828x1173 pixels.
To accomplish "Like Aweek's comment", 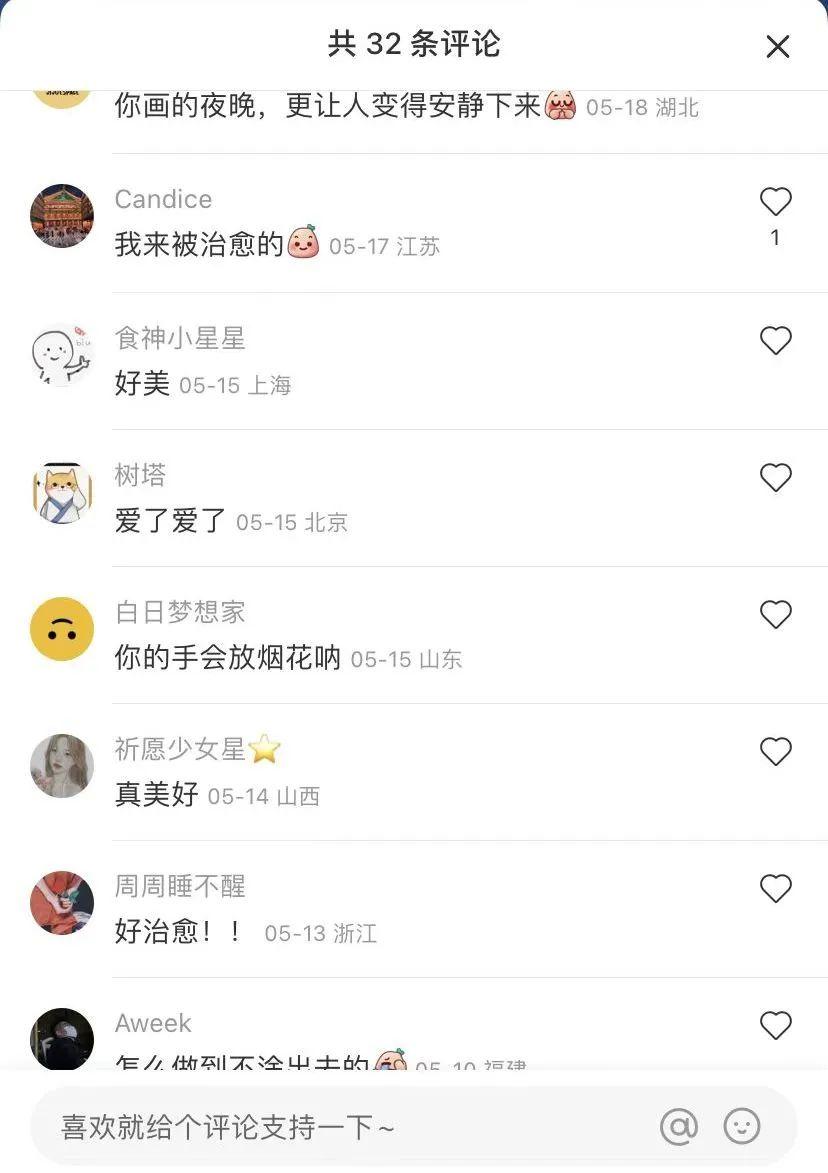I will coord(775,1026).
